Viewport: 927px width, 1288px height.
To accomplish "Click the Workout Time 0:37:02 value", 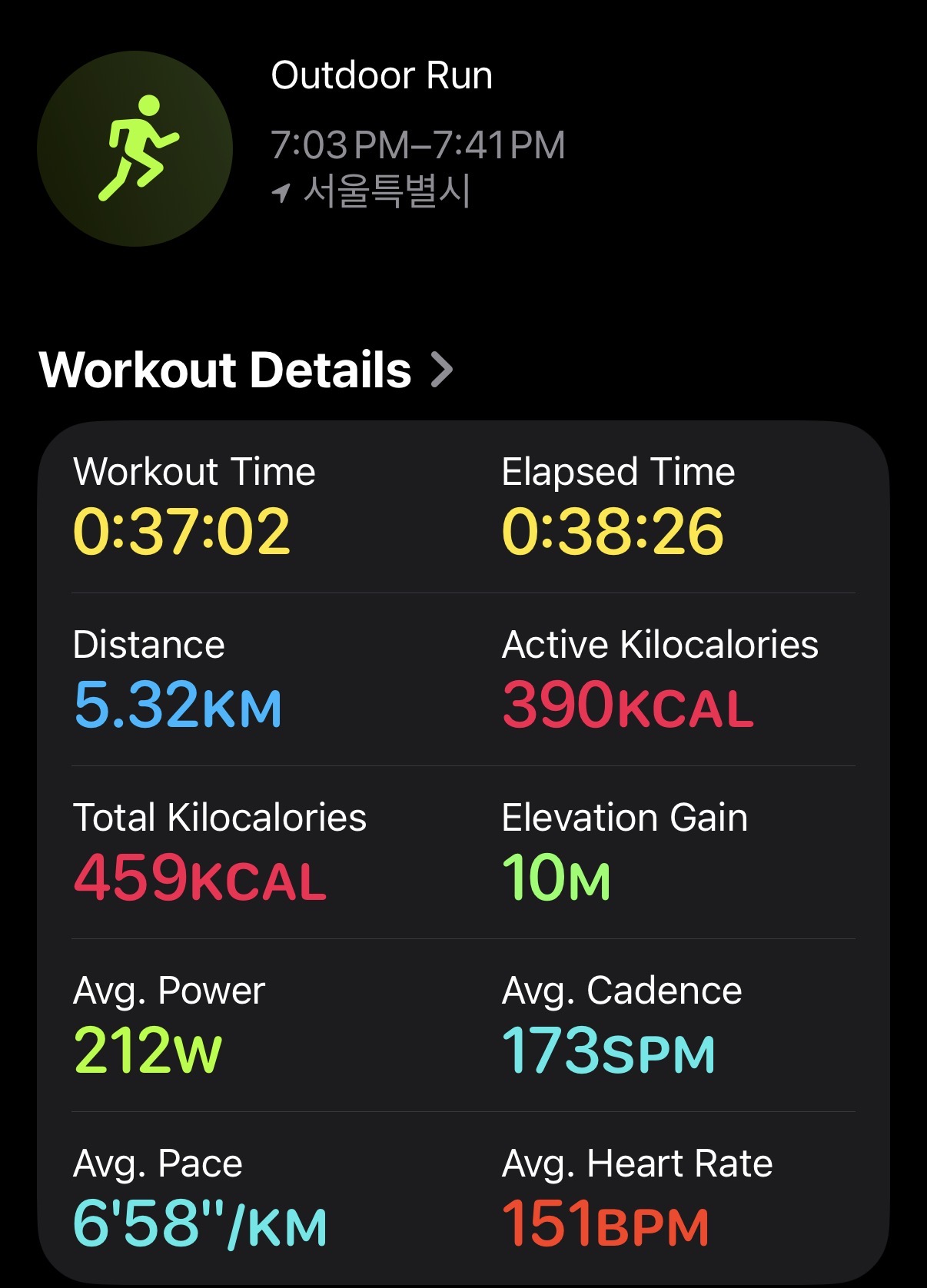I will coord(182,528).
